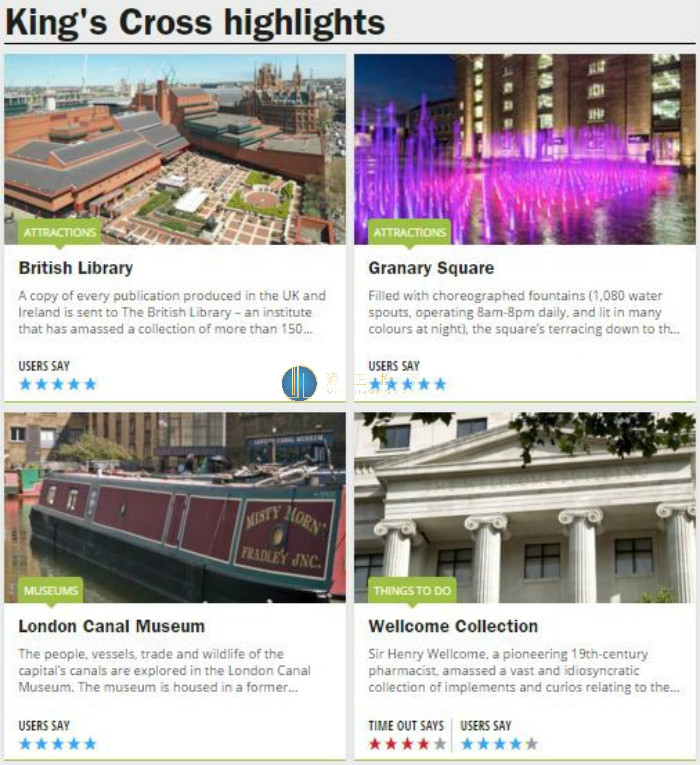Tap Attractions tag on British Library card
This screenshot has height=765, width=700.
click(60, 232)
